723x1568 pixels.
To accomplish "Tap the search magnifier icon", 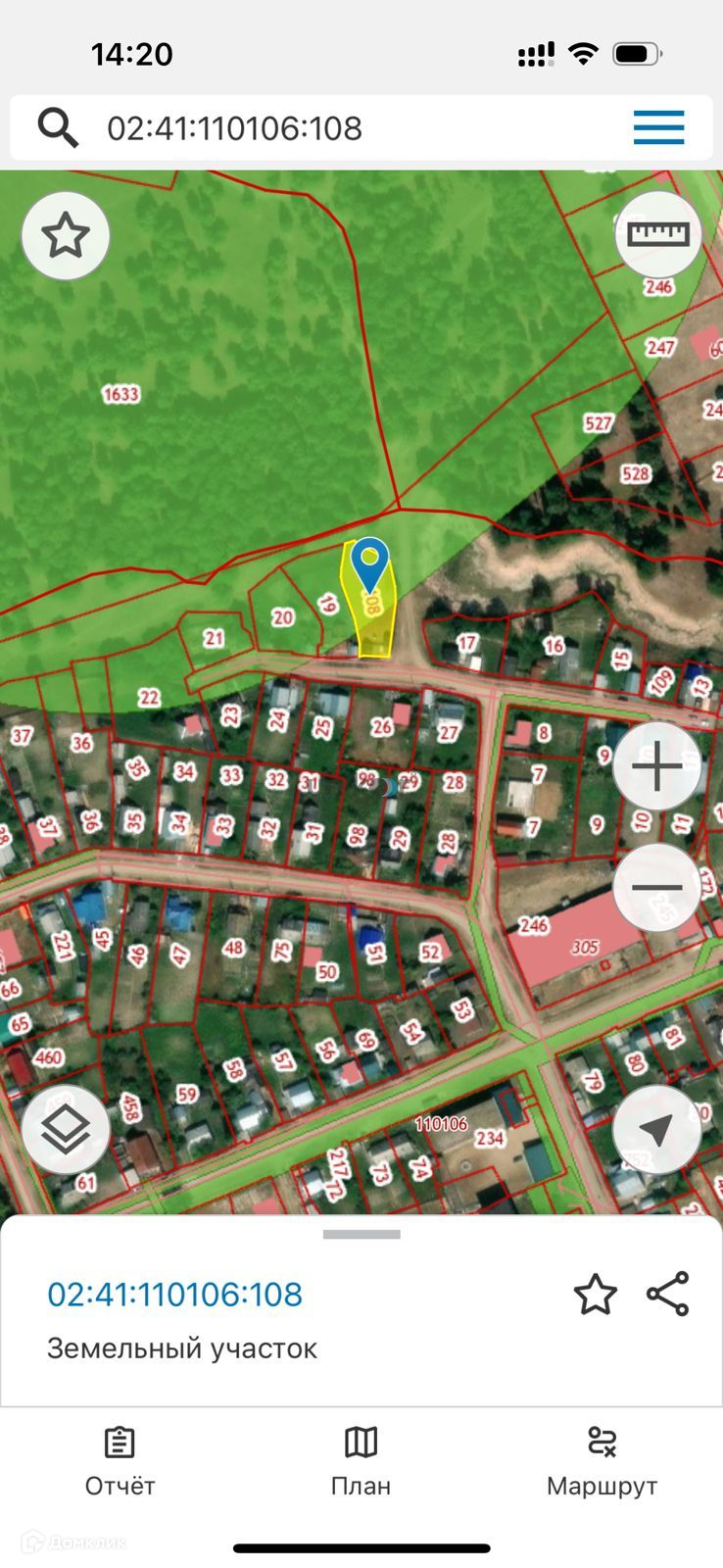I will point(58,128).
